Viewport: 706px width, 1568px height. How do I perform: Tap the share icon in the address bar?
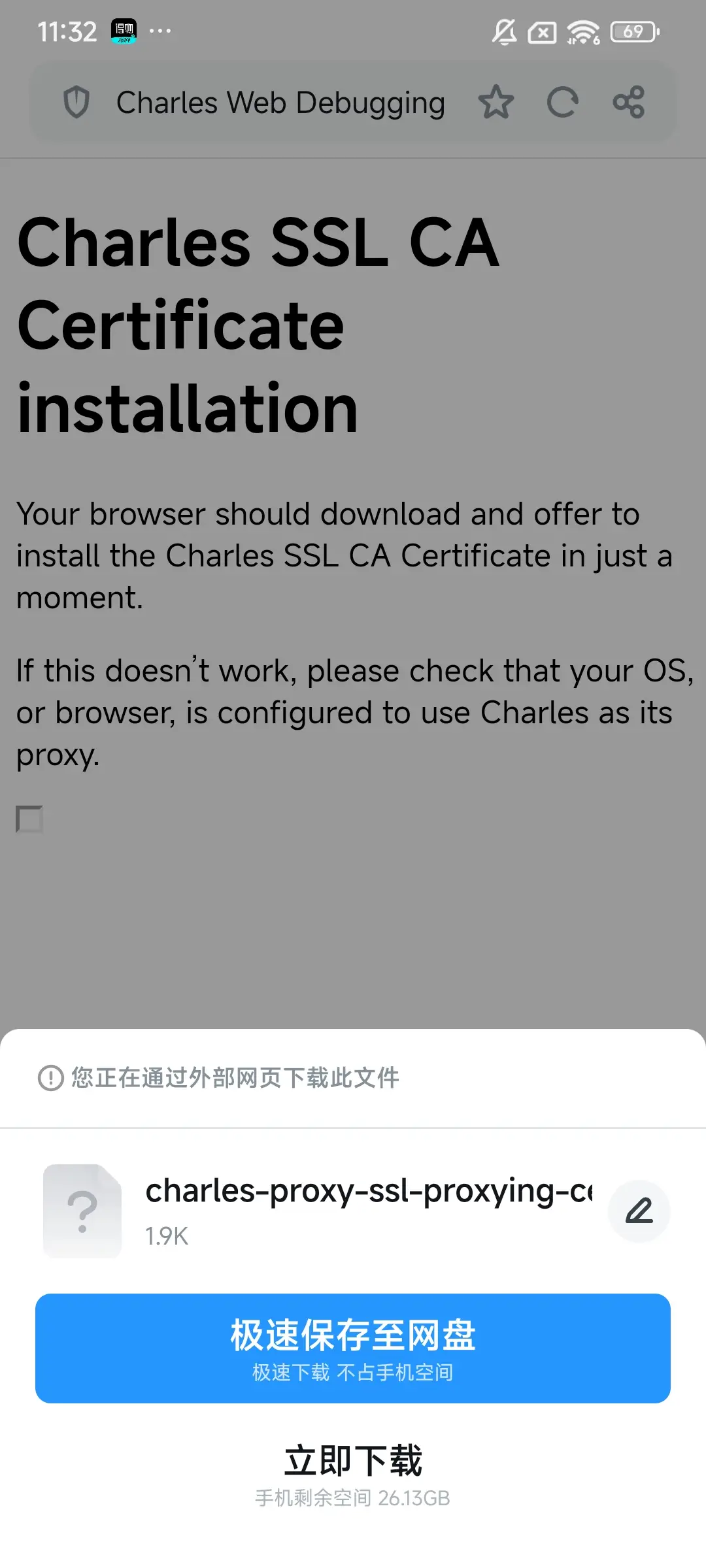pyautogui.click(x=628, y=103)
